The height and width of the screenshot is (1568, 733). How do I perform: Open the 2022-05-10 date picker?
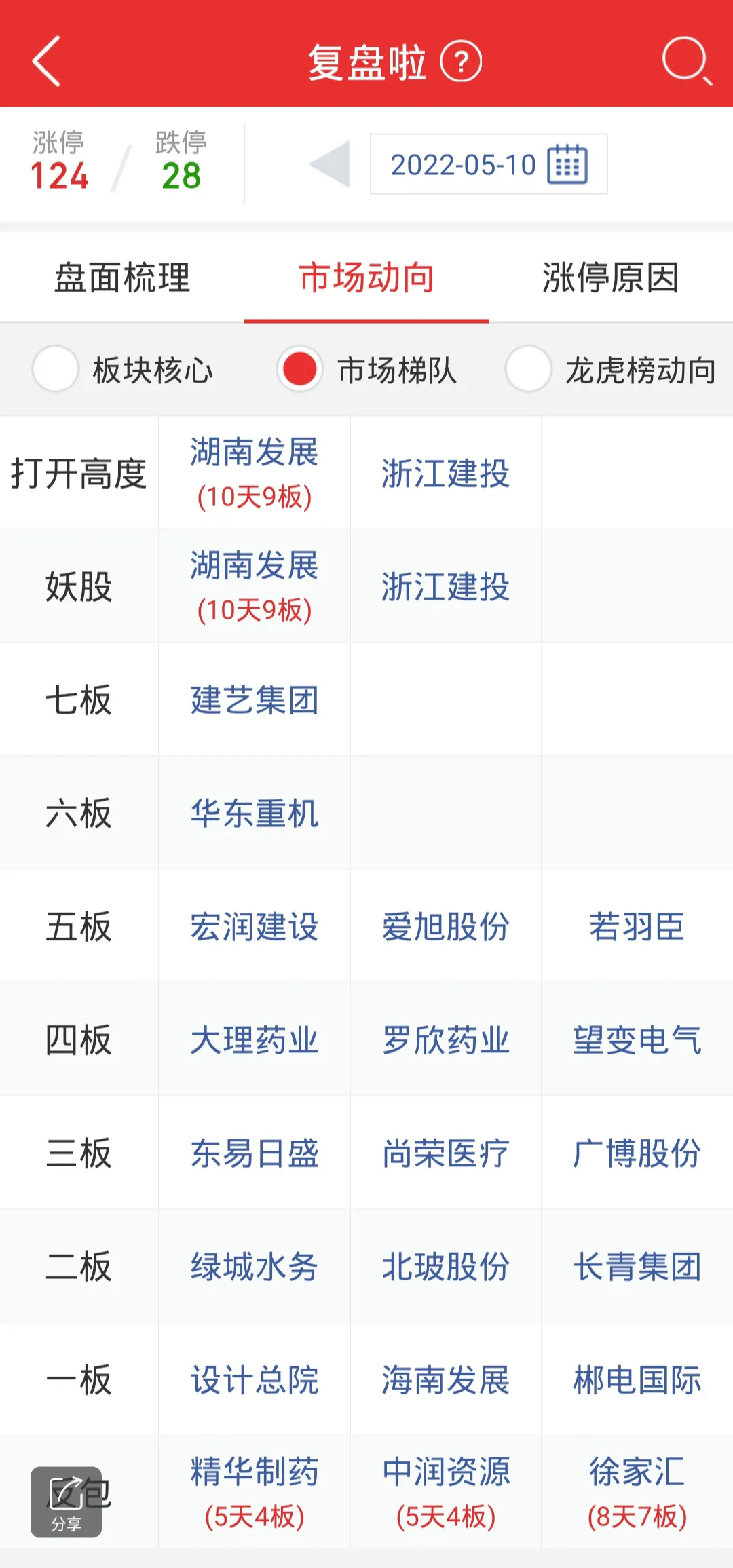pos(489,164)
